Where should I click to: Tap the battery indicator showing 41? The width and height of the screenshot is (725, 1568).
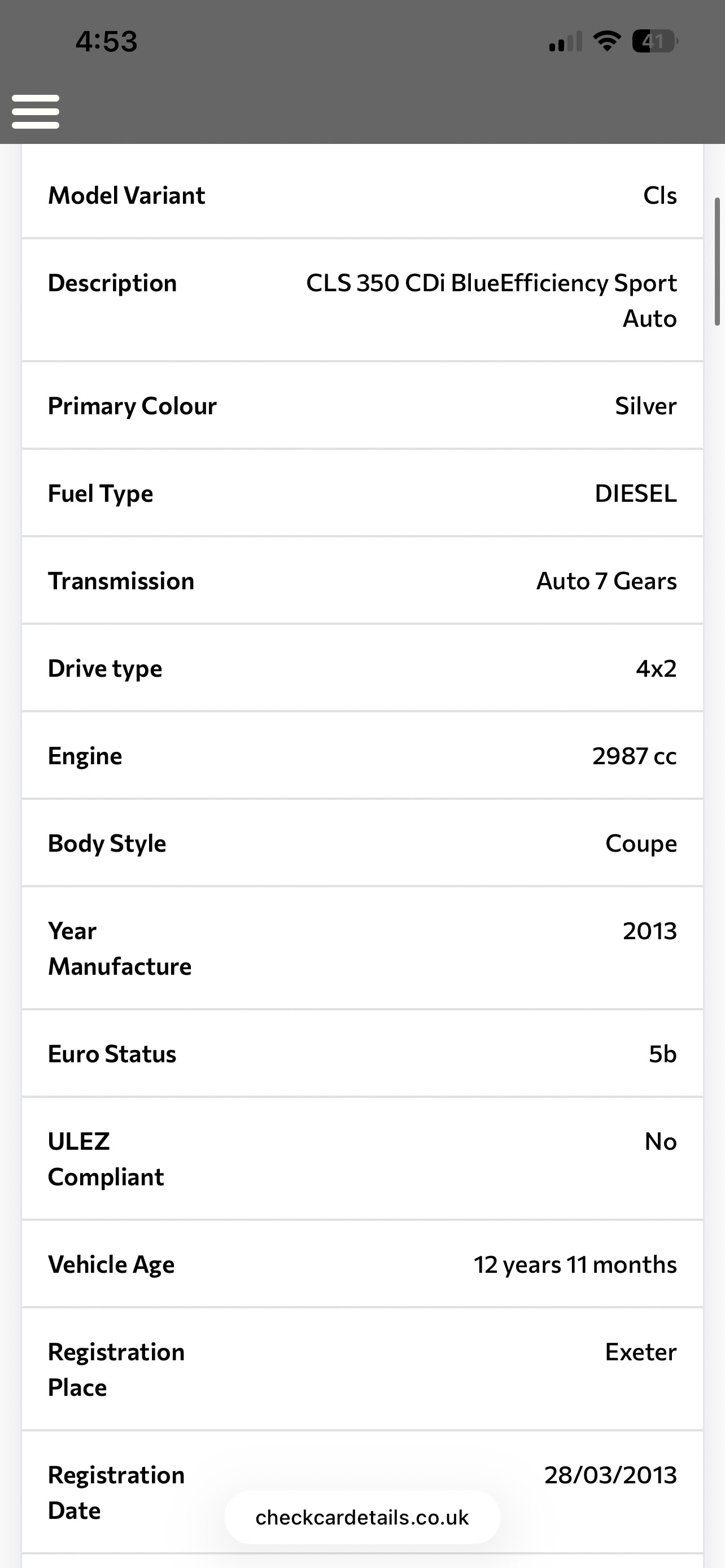(x=654, y=40)
